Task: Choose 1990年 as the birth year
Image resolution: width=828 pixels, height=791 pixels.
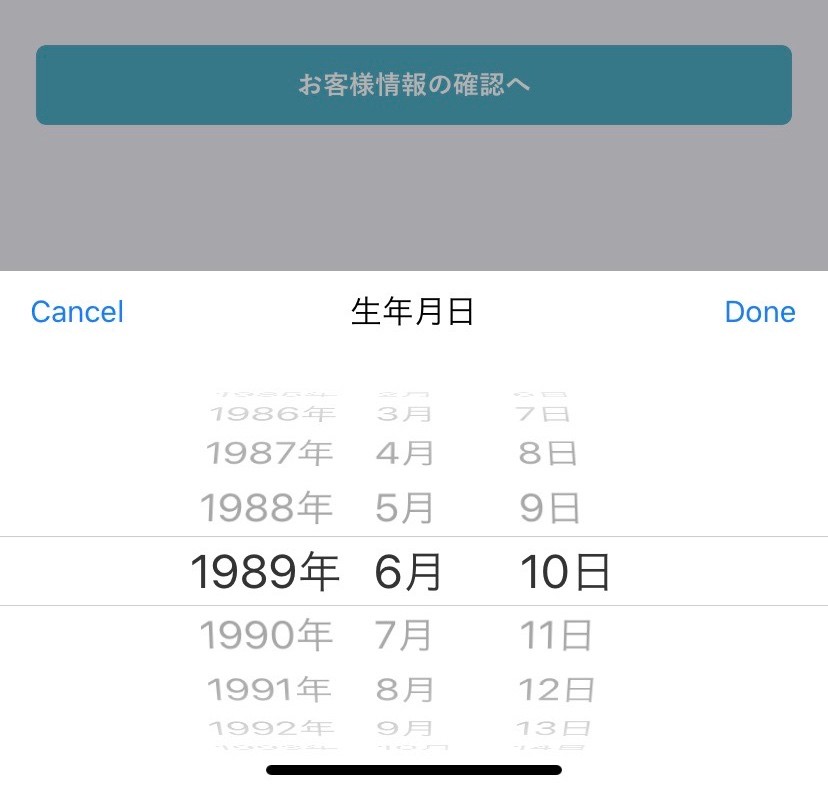Action: point(266,635)
